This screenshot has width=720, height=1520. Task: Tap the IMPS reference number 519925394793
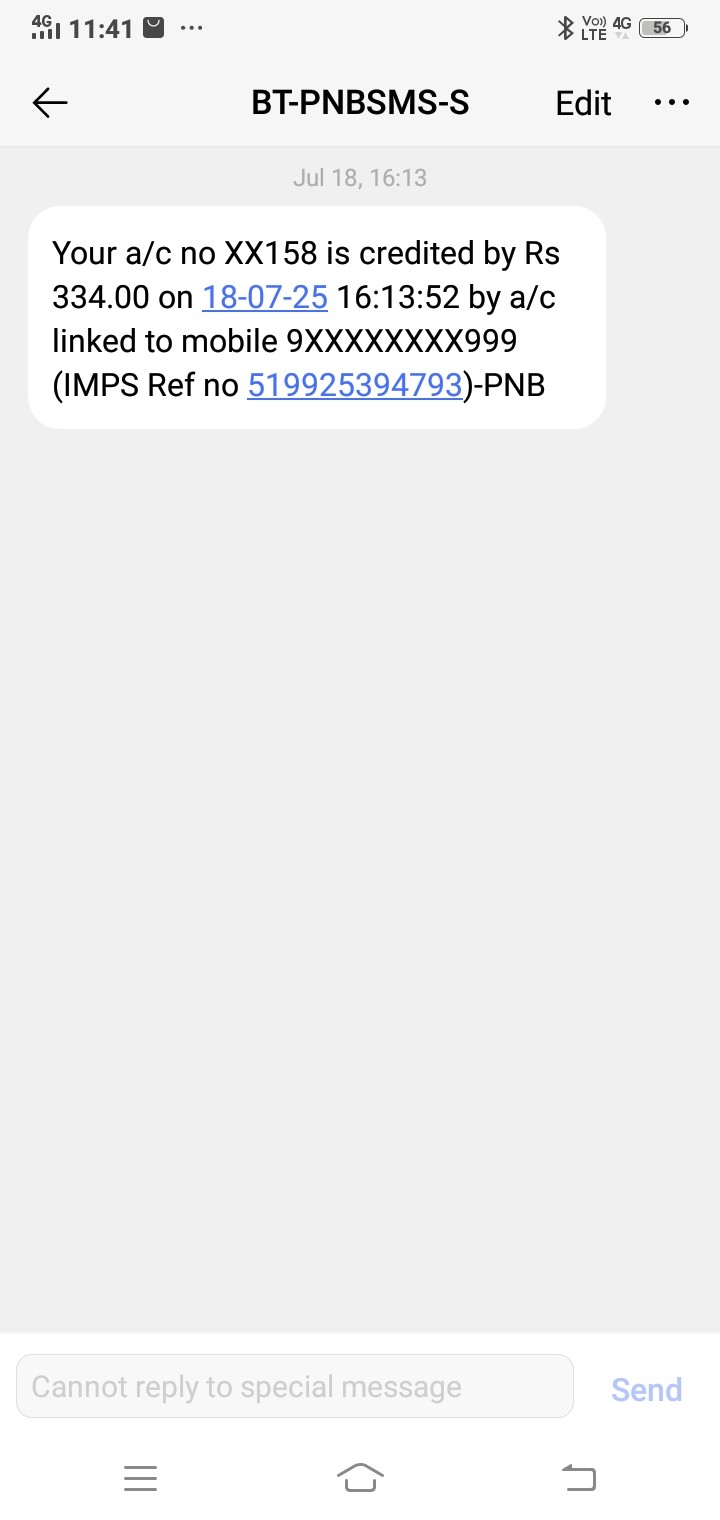[x=355, y=385]
